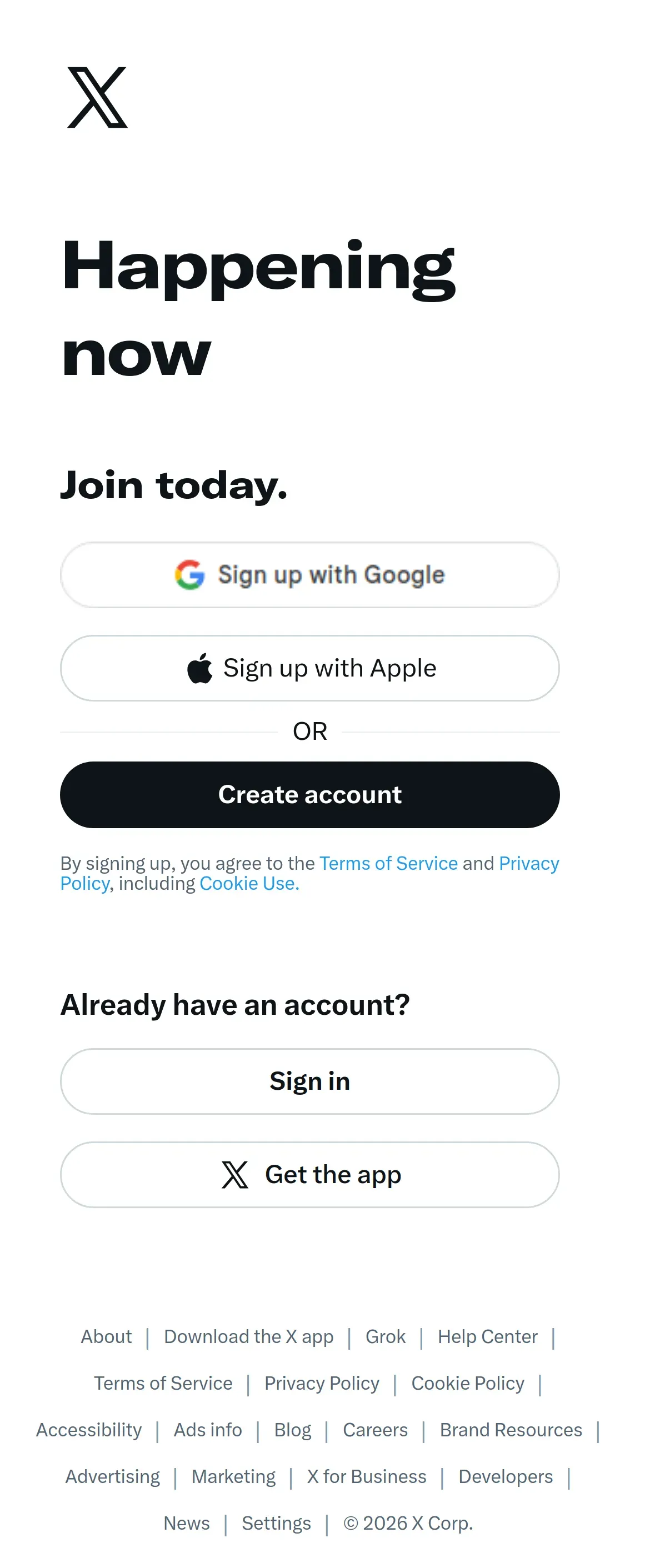Go to X for Business
Image resolution: width=650 pixels, height=1568 pixels.
point(367,1477)
